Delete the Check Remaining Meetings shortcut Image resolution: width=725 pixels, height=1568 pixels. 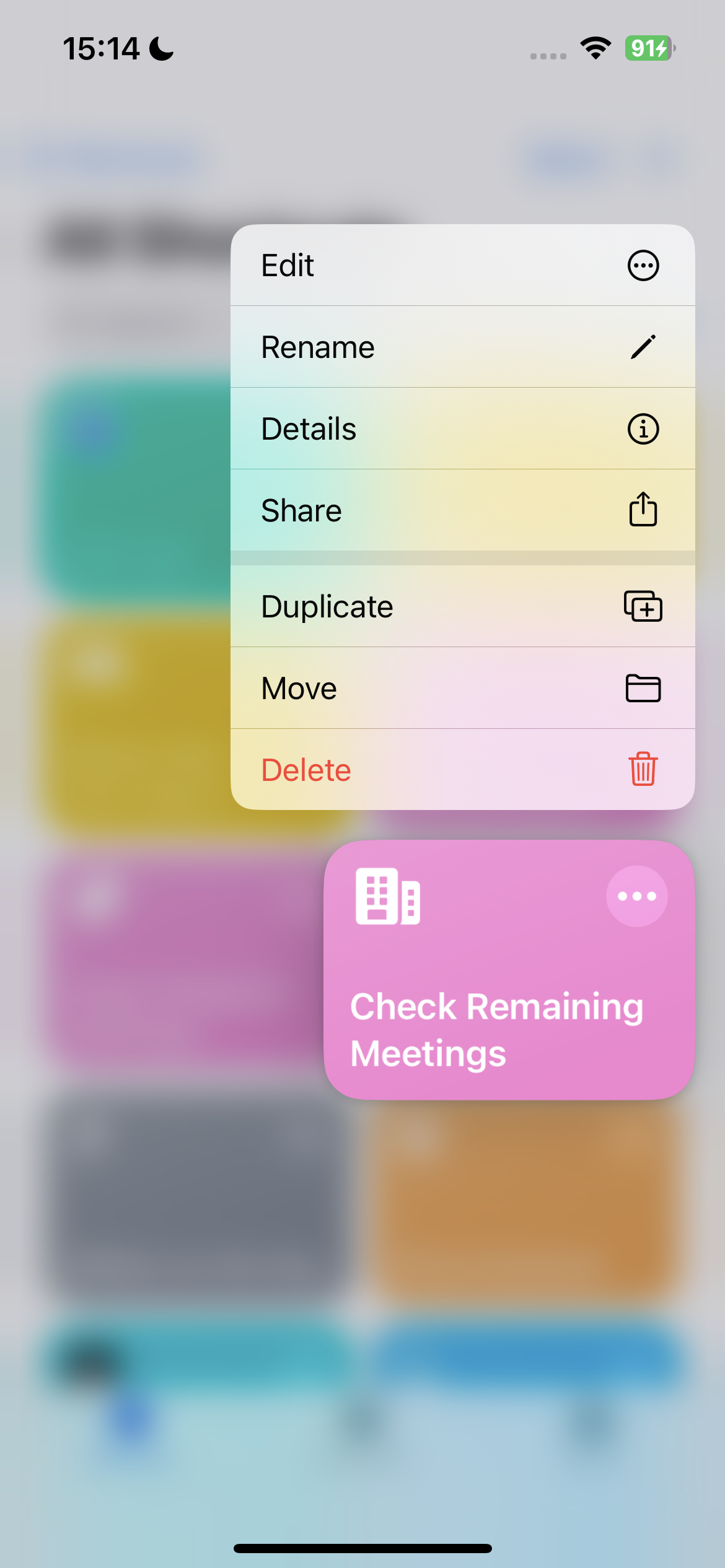coord(462,770)
